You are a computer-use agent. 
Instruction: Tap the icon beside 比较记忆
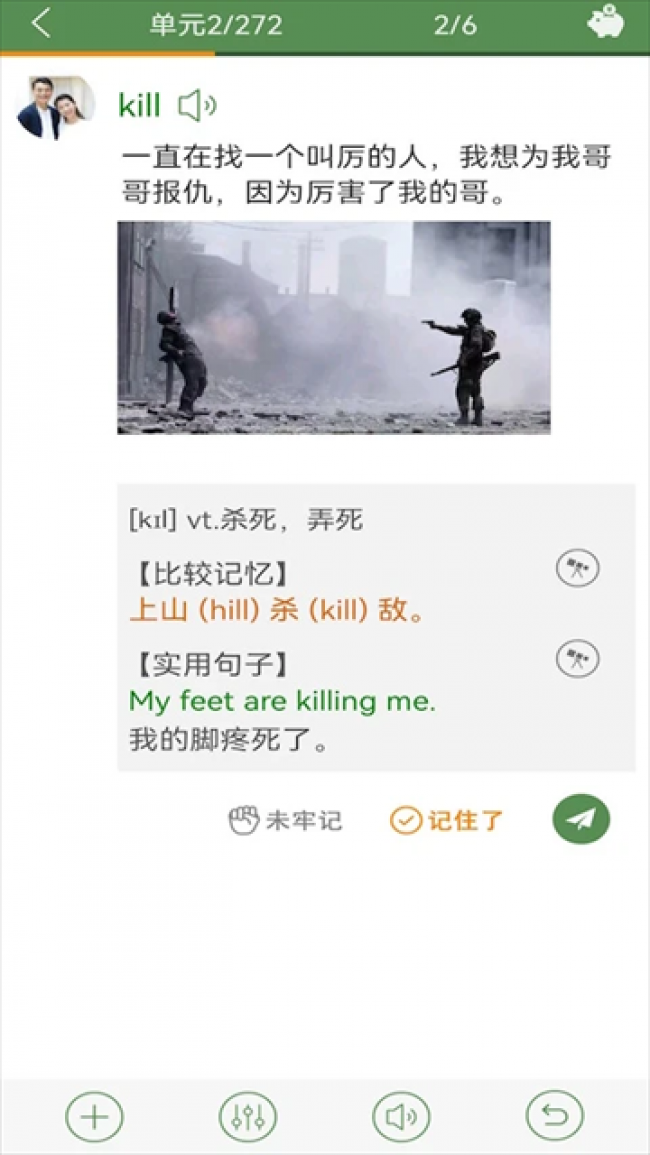click(577, 569)
